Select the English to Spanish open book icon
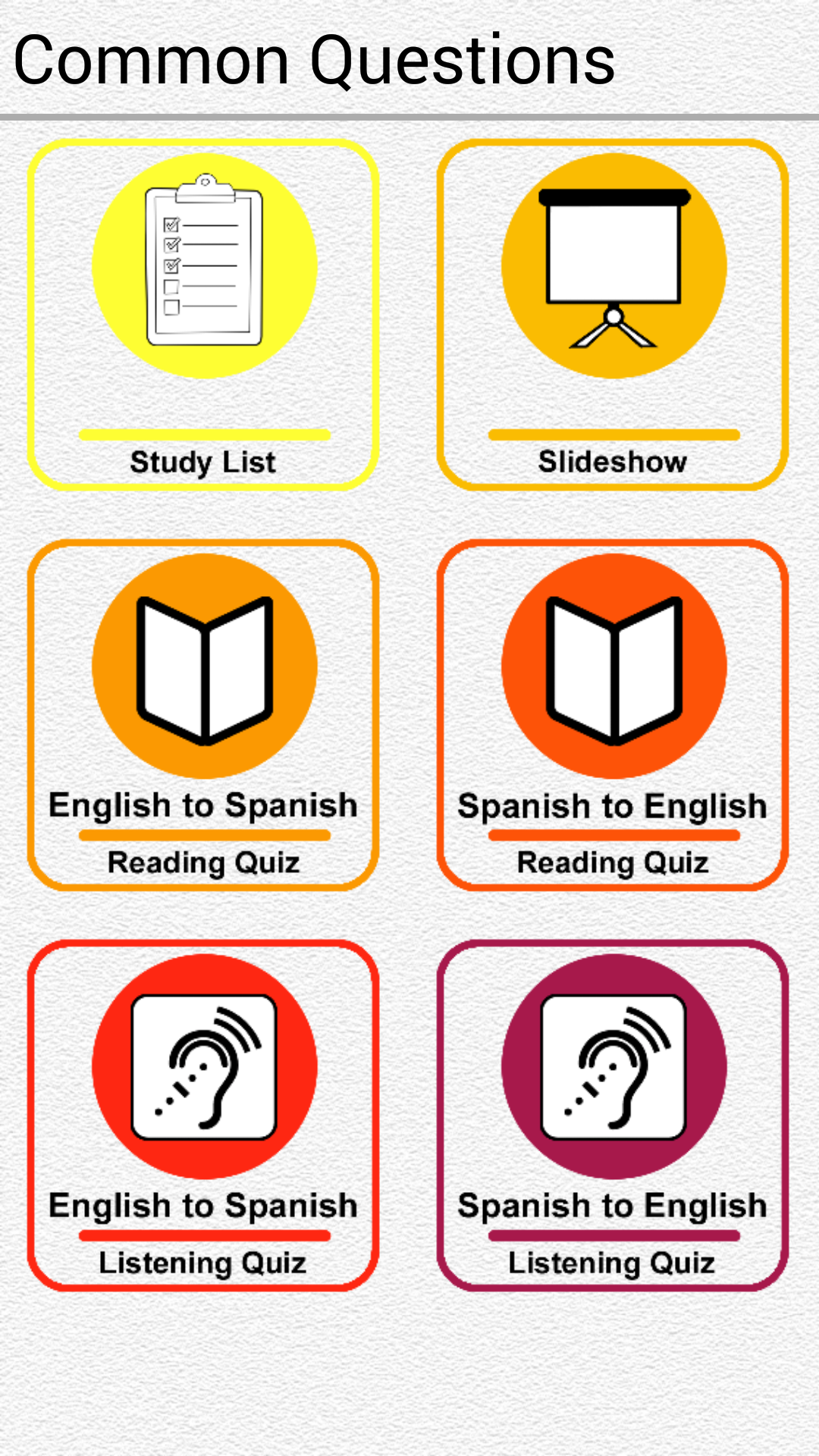The width and height of the screenshot is (819, 1456). tap(203, 667)
